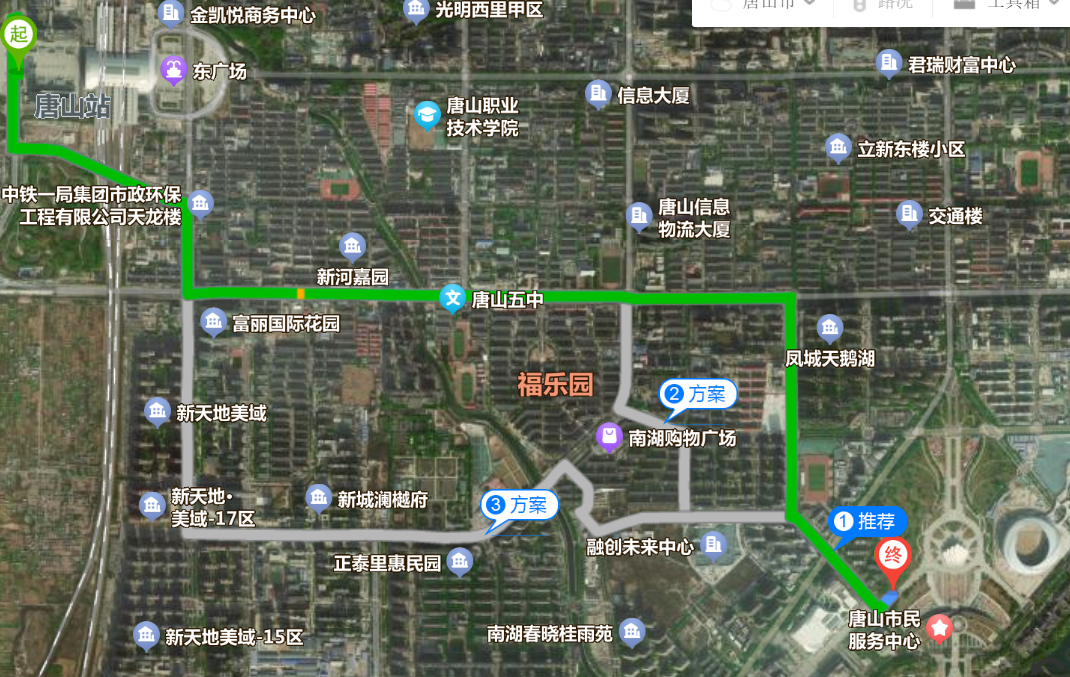
Task: Open the 唐山职业技术学院 marker
Action: (x=428, y=115)
